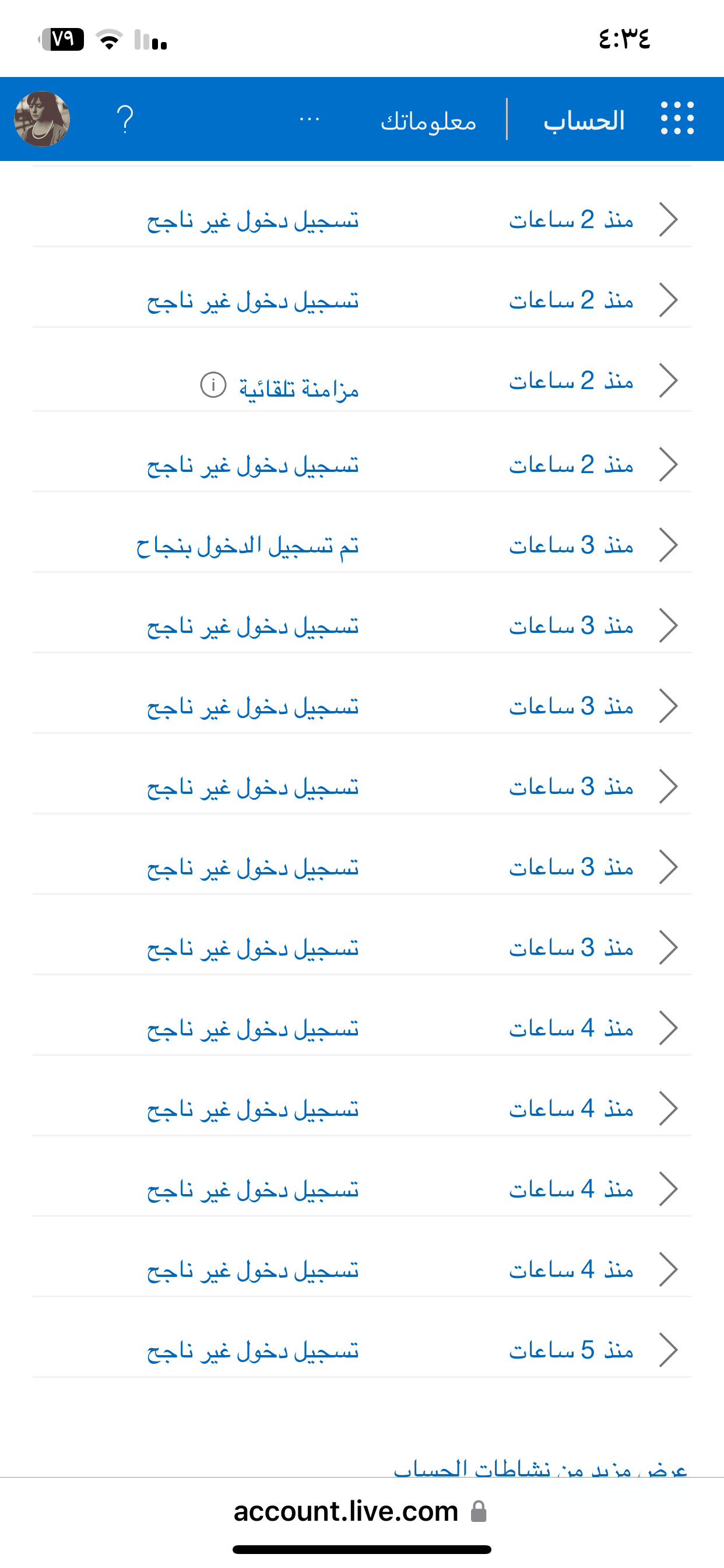Expand the مزامنة تلقائية activity row
Screen dimensions: 724x1568
pos(668,381)
